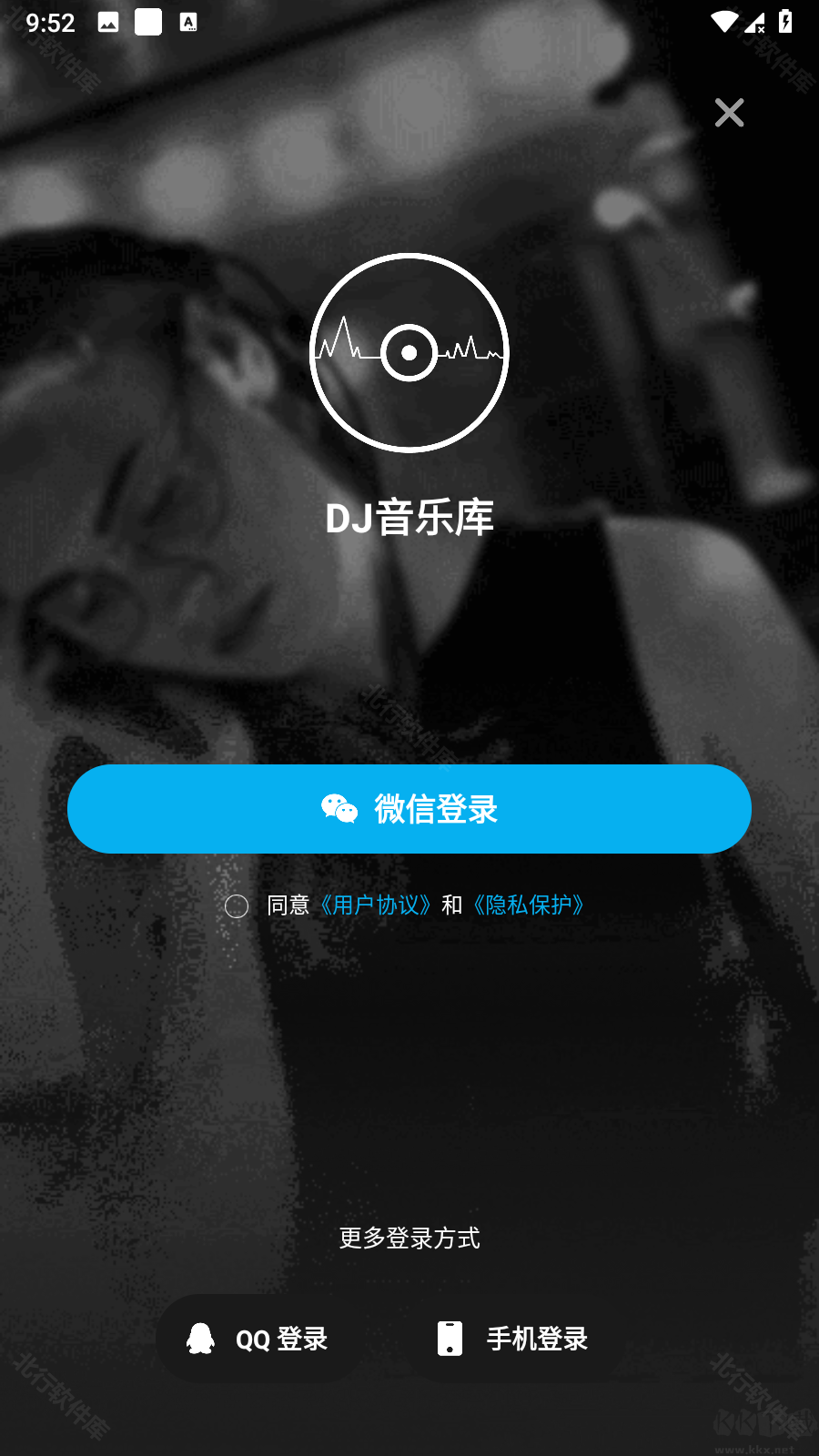819x1456 pixels.
Task: Open the 《隐私保护》 link
Action: pyautogui.click(x=528, y=906)
